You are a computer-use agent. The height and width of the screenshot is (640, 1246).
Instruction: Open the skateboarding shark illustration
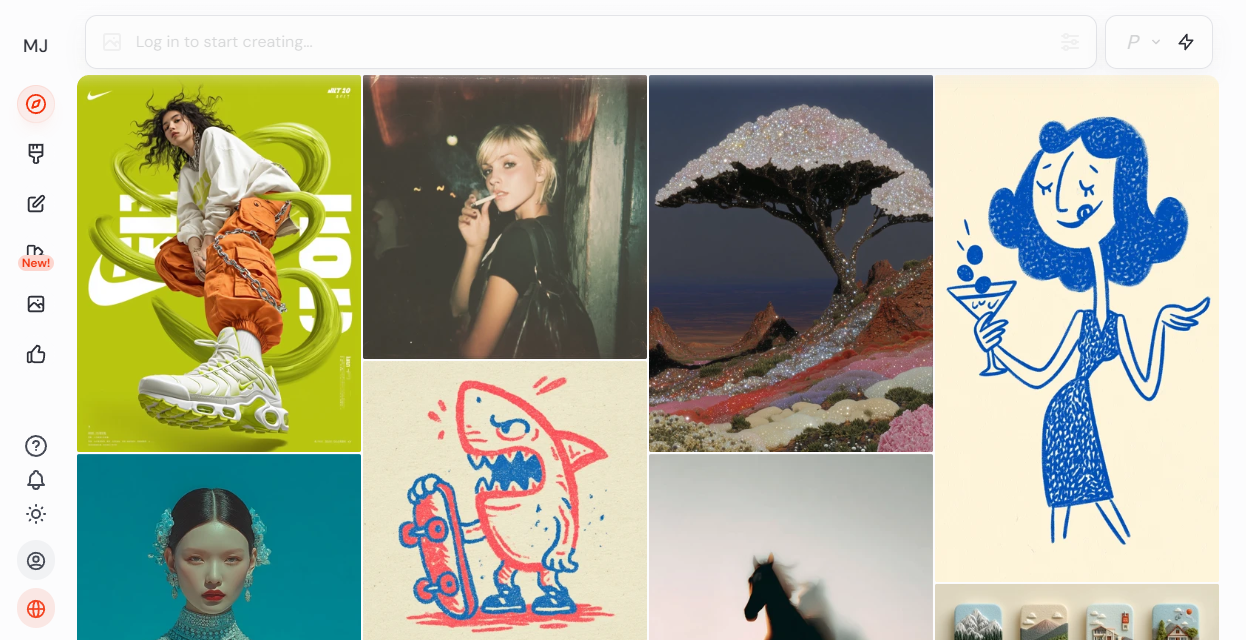tap(505, 500)
